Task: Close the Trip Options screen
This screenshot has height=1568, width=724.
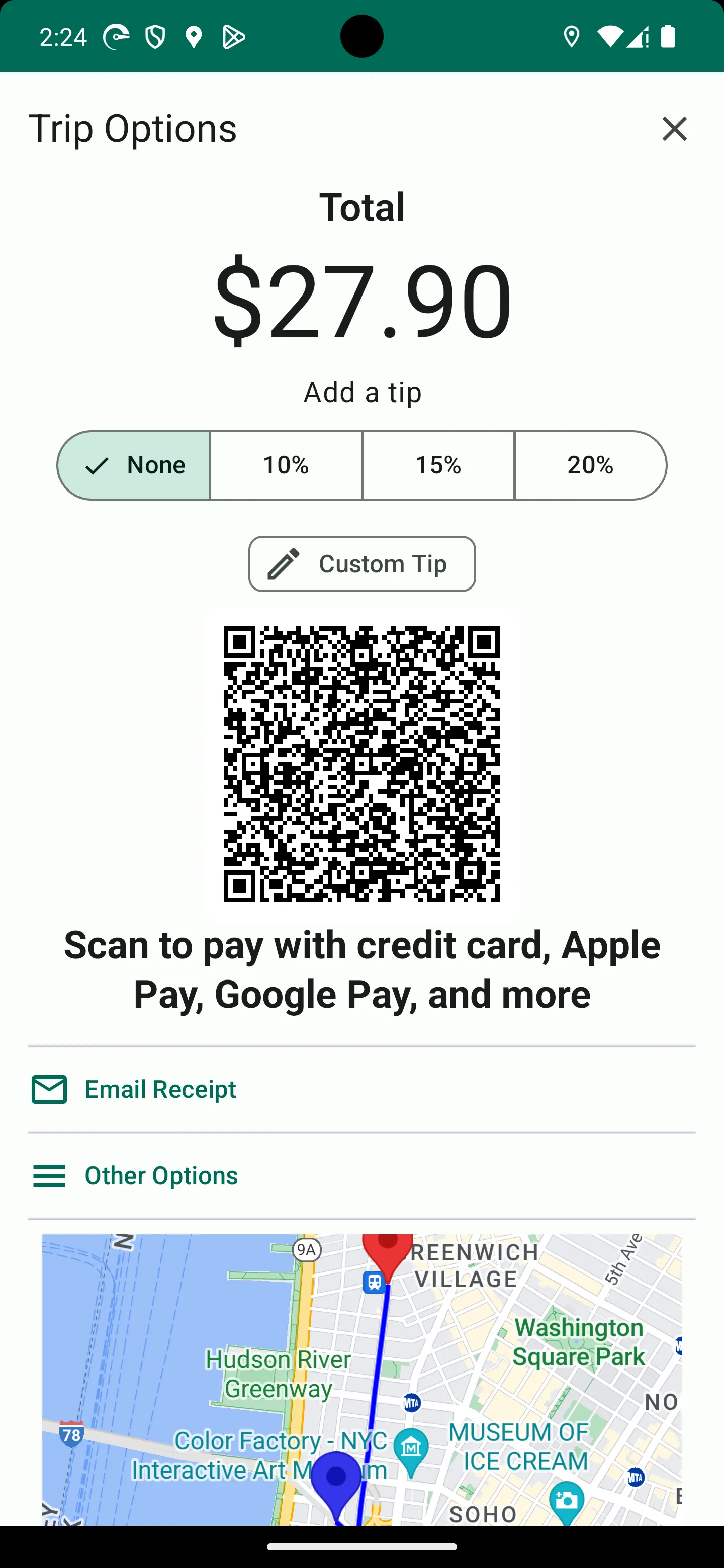Action: click(675, 129)
